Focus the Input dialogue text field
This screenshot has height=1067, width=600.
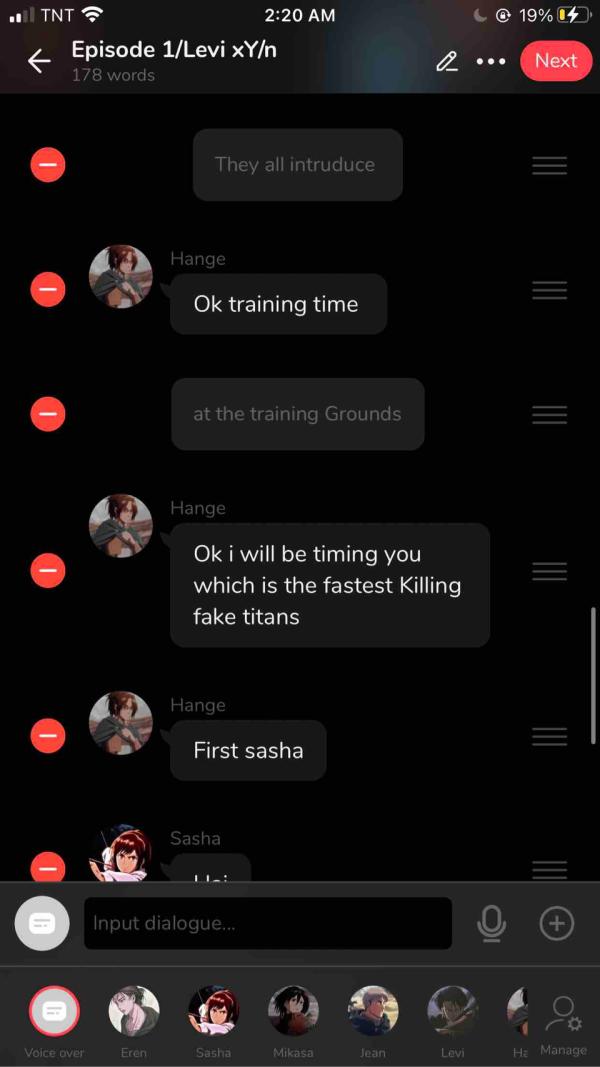[267, 923]
